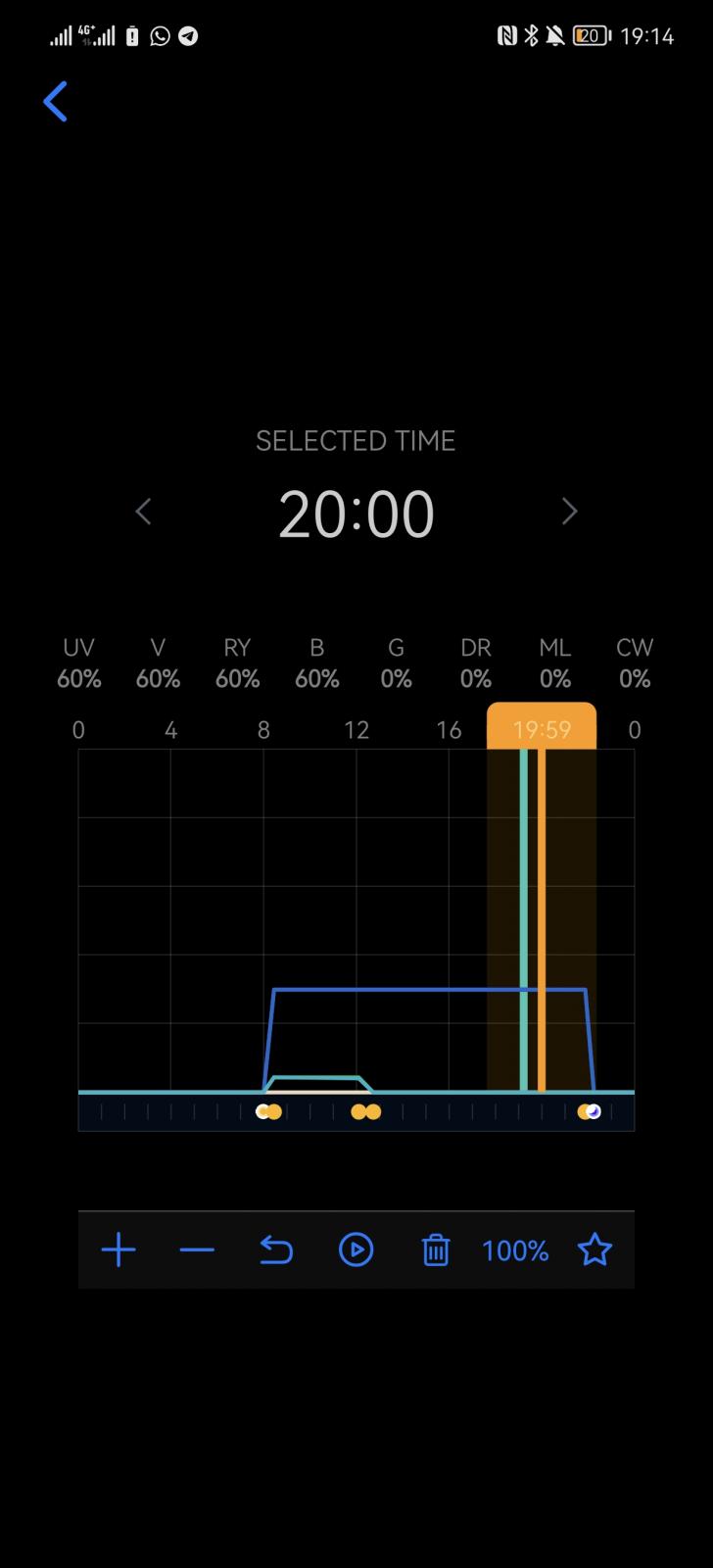Select the ML 0% channel
713x1568 pixels.
point(555,663)
